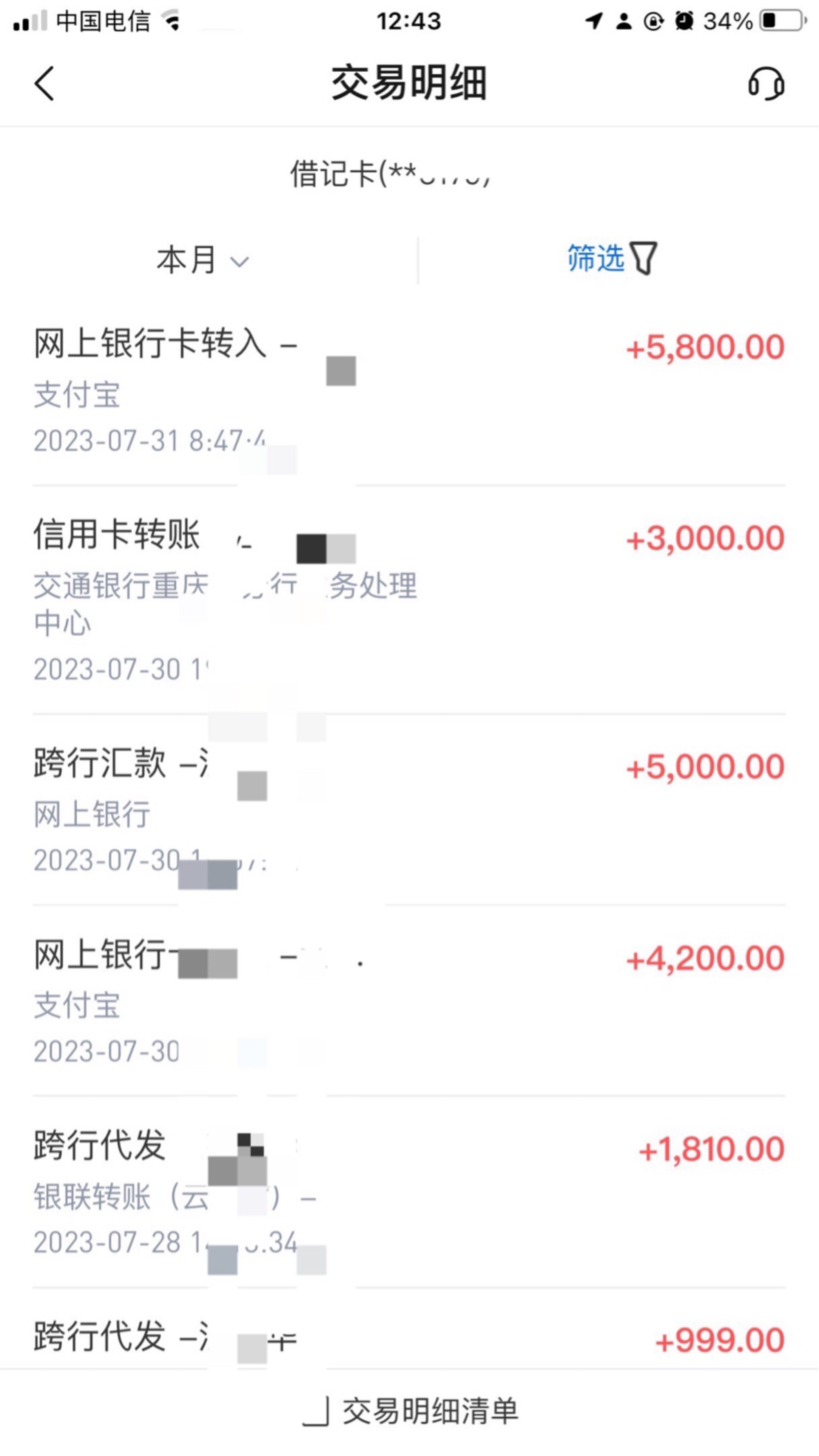Image resolution: width=819 pixels, height=1456 pixels.
Task: Open the 筛选 filter options
Action: (612, 259)
